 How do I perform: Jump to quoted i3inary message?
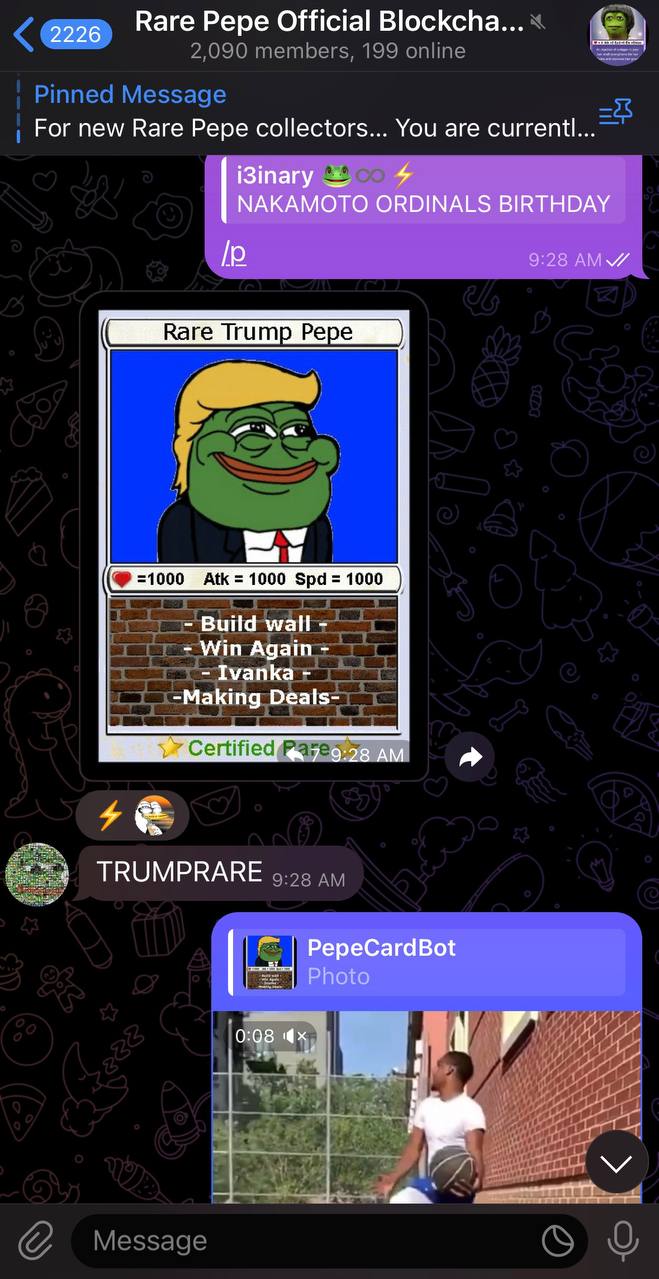coord(424,190)
